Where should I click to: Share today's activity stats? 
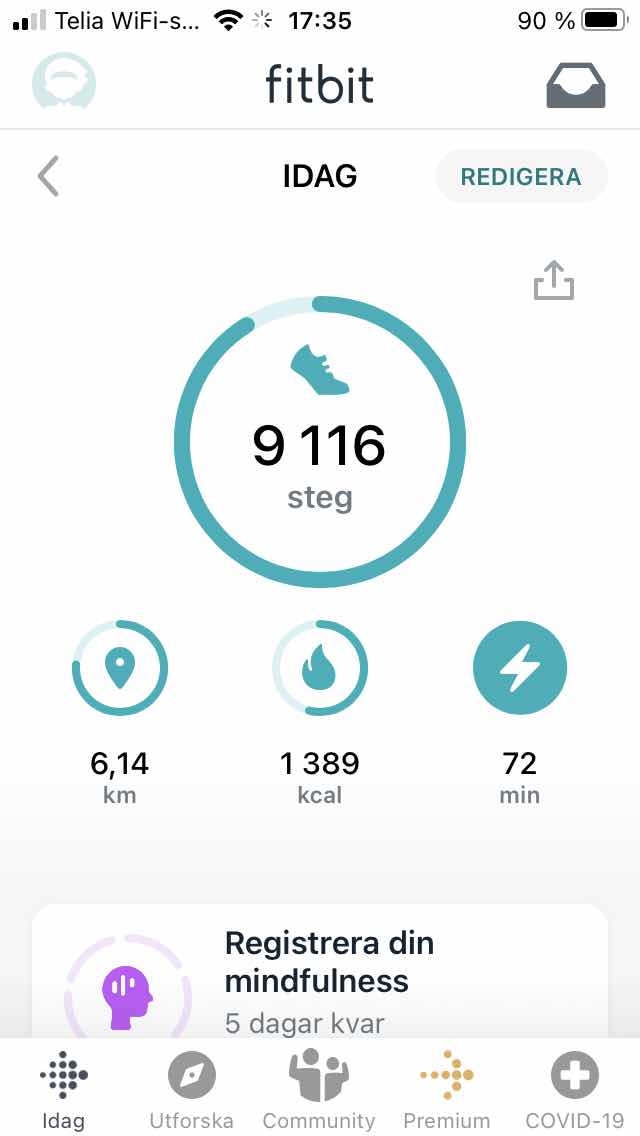coord(554,281)
